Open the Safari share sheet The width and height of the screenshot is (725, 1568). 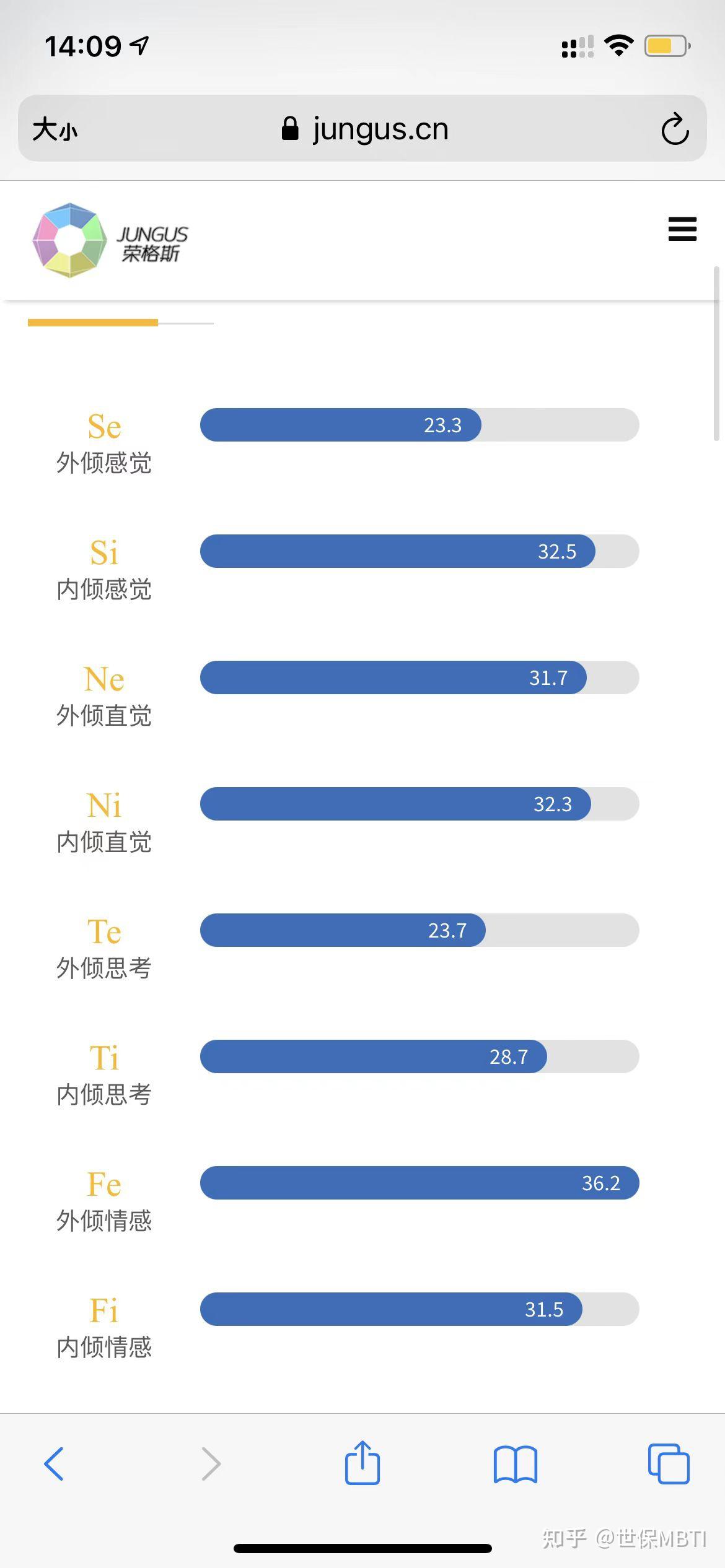pyautogui.click(x=362, y=1465)
